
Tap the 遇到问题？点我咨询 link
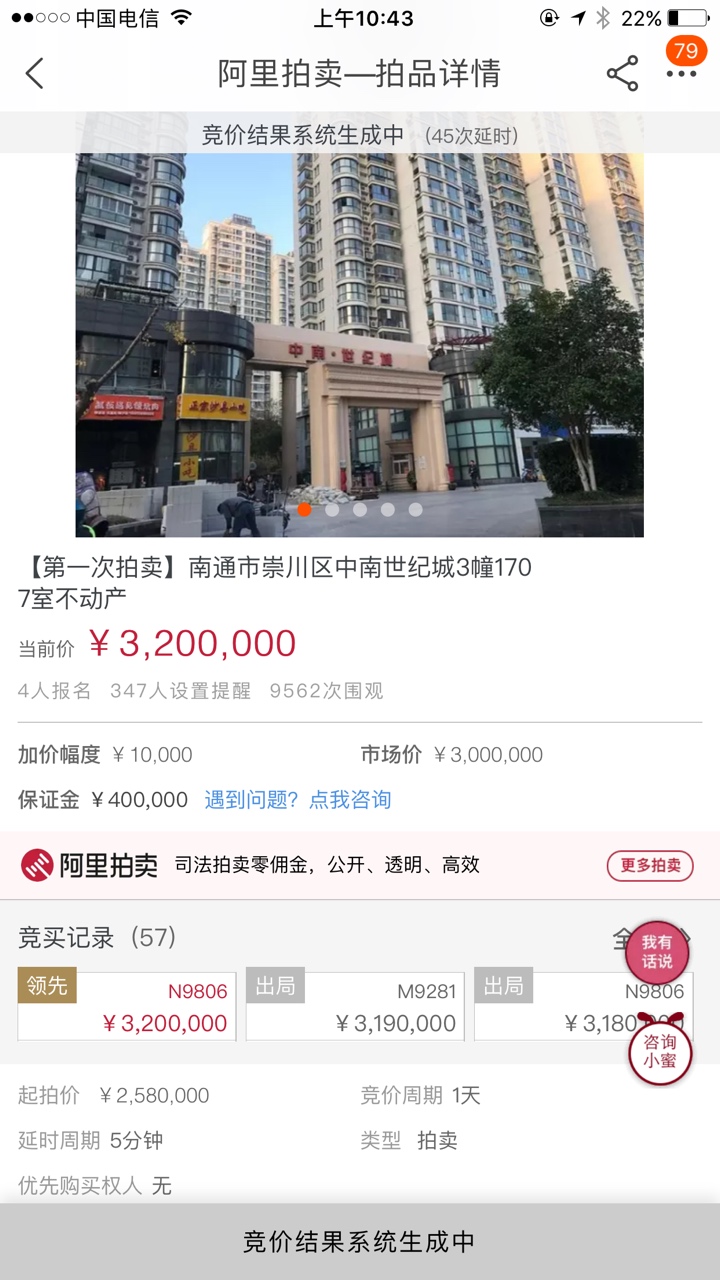[x=298, y=800]
